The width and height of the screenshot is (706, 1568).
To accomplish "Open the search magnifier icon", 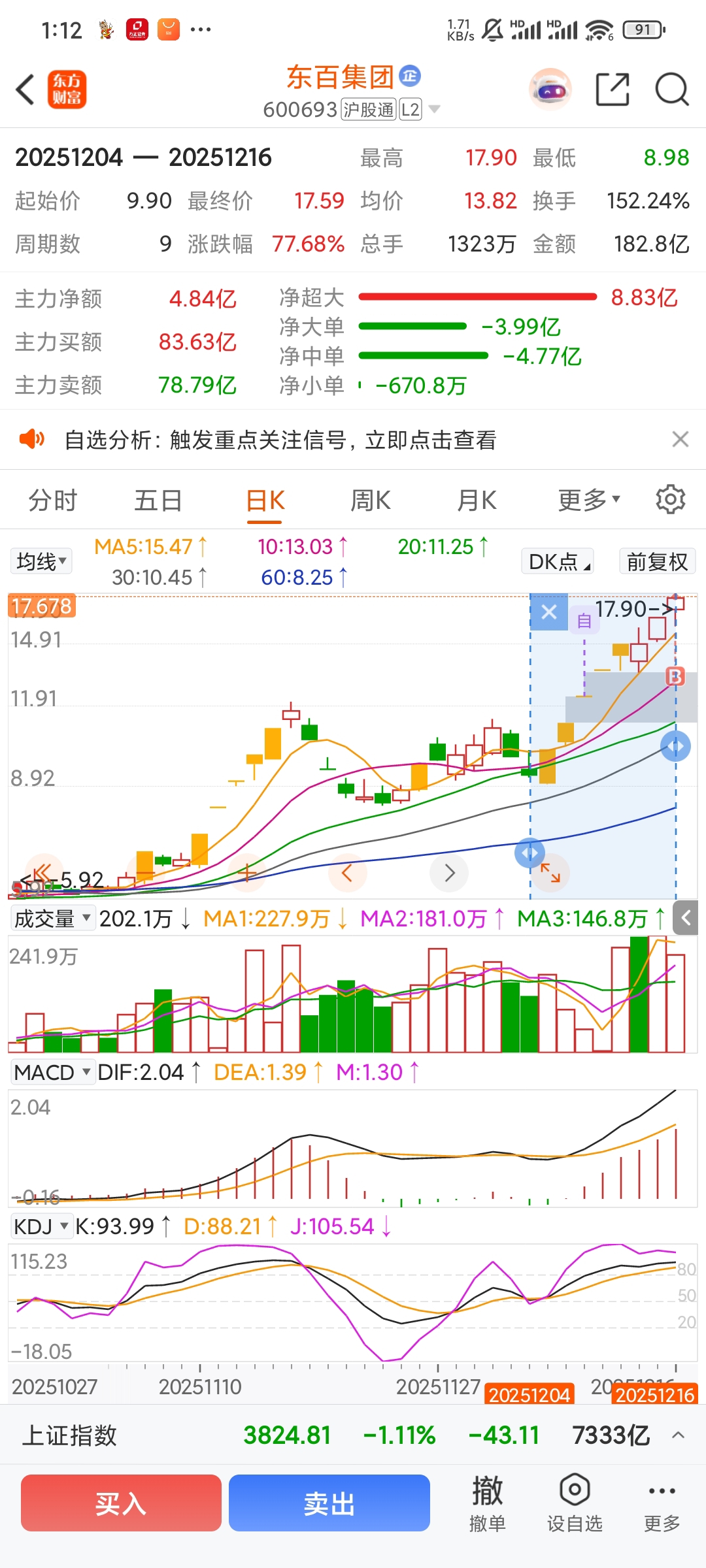I will pos(672,90).
